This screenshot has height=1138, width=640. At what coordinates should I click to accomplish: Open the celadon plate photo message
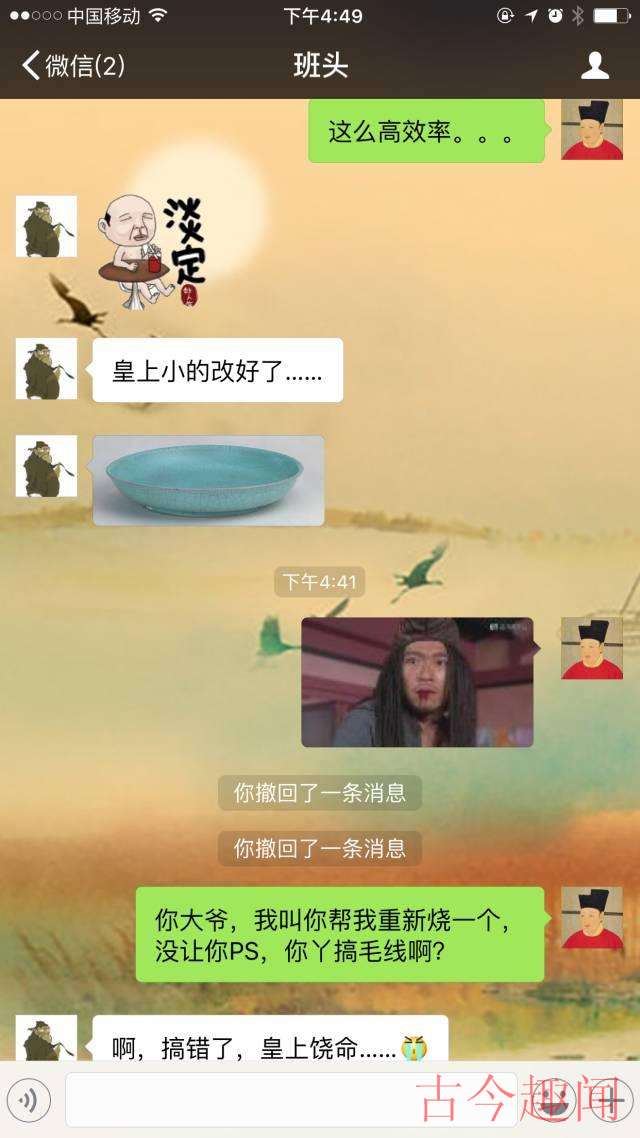208,481
